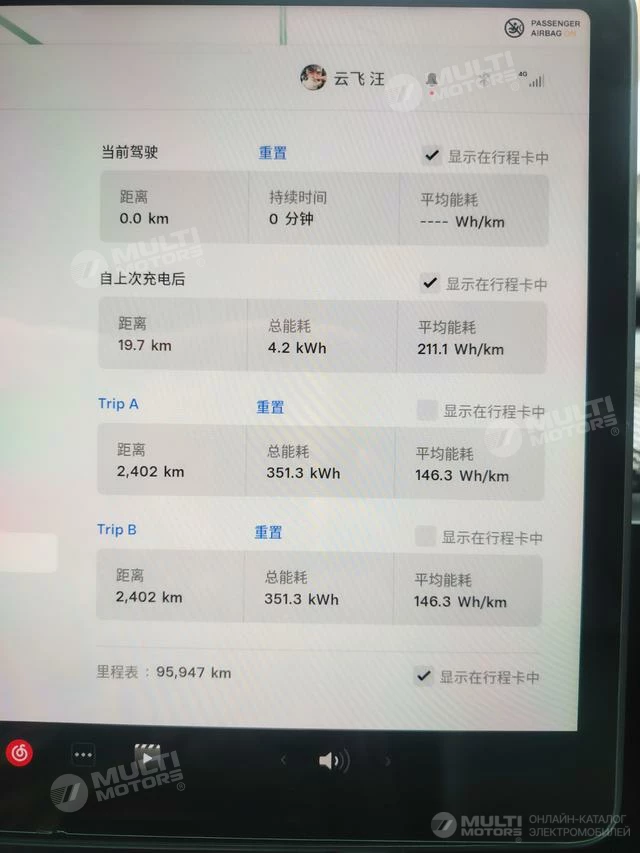Viewport: 640px width, 853px height.
Task: Tap the volume speaker icon
Action: click(332, 761)
